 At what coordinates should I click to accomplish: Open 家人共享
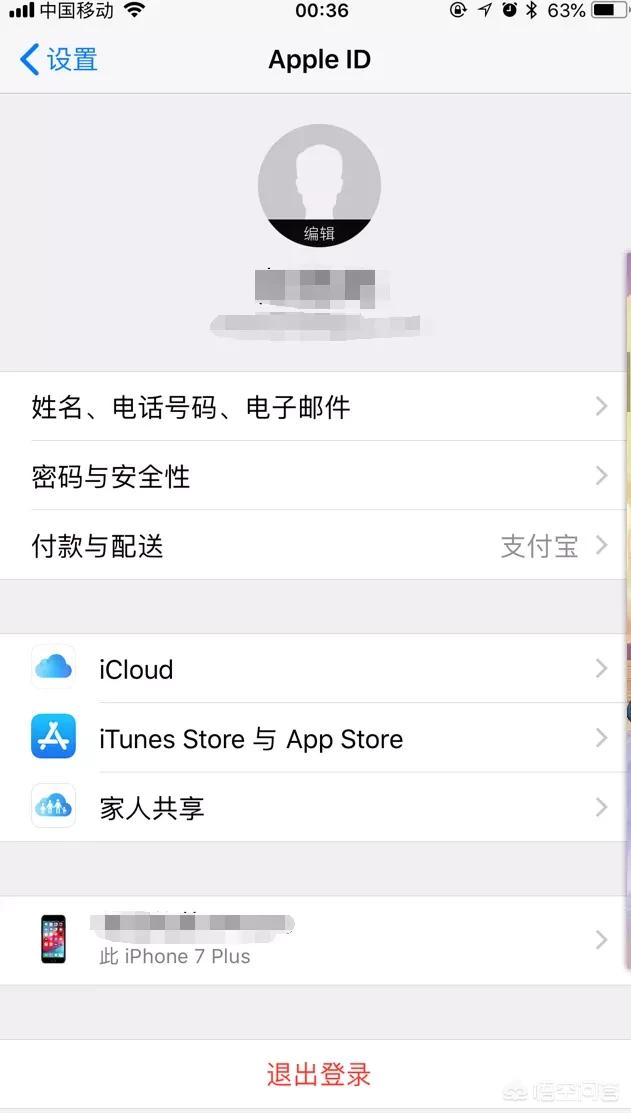click(315, 807)
